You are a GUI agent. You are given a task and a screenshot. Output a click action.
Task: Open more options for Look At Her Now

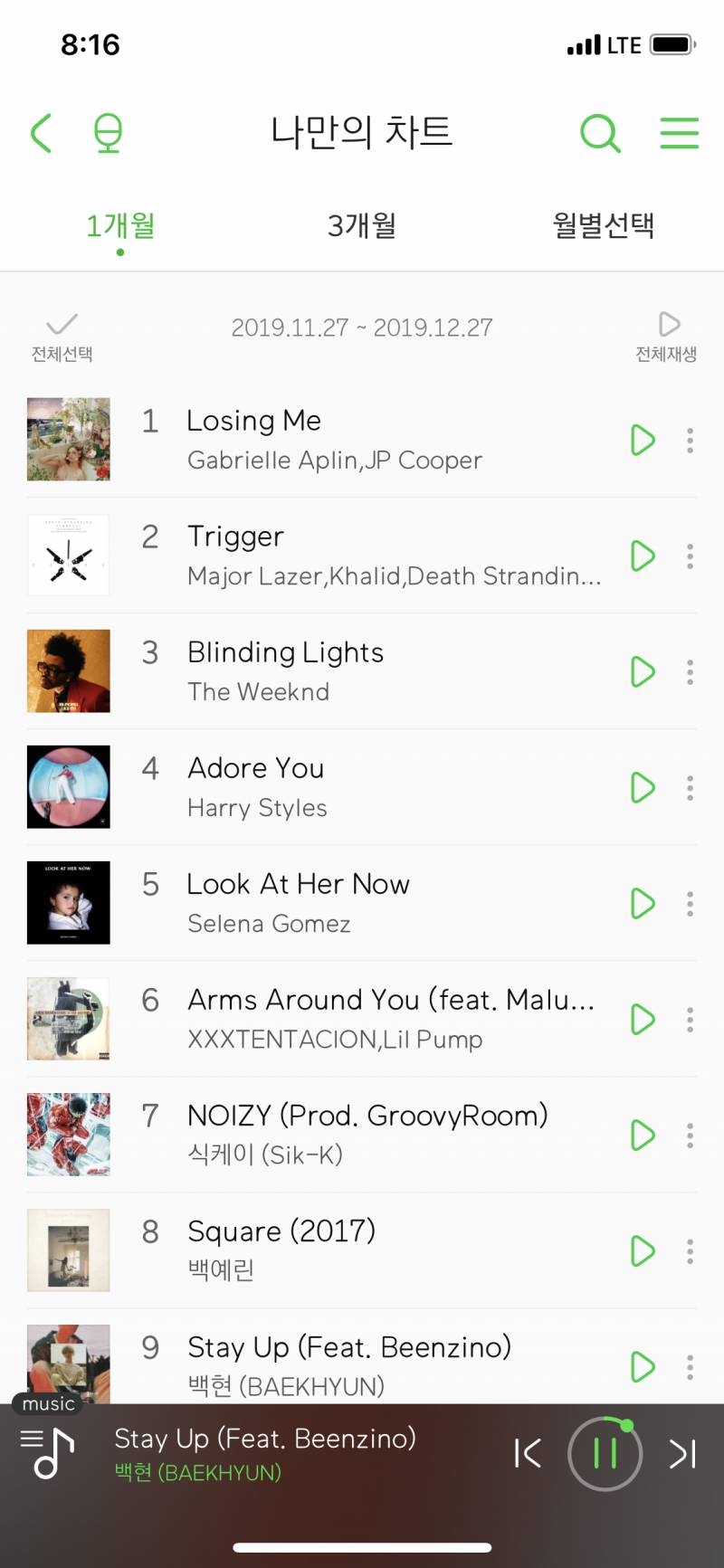point(690,903)
